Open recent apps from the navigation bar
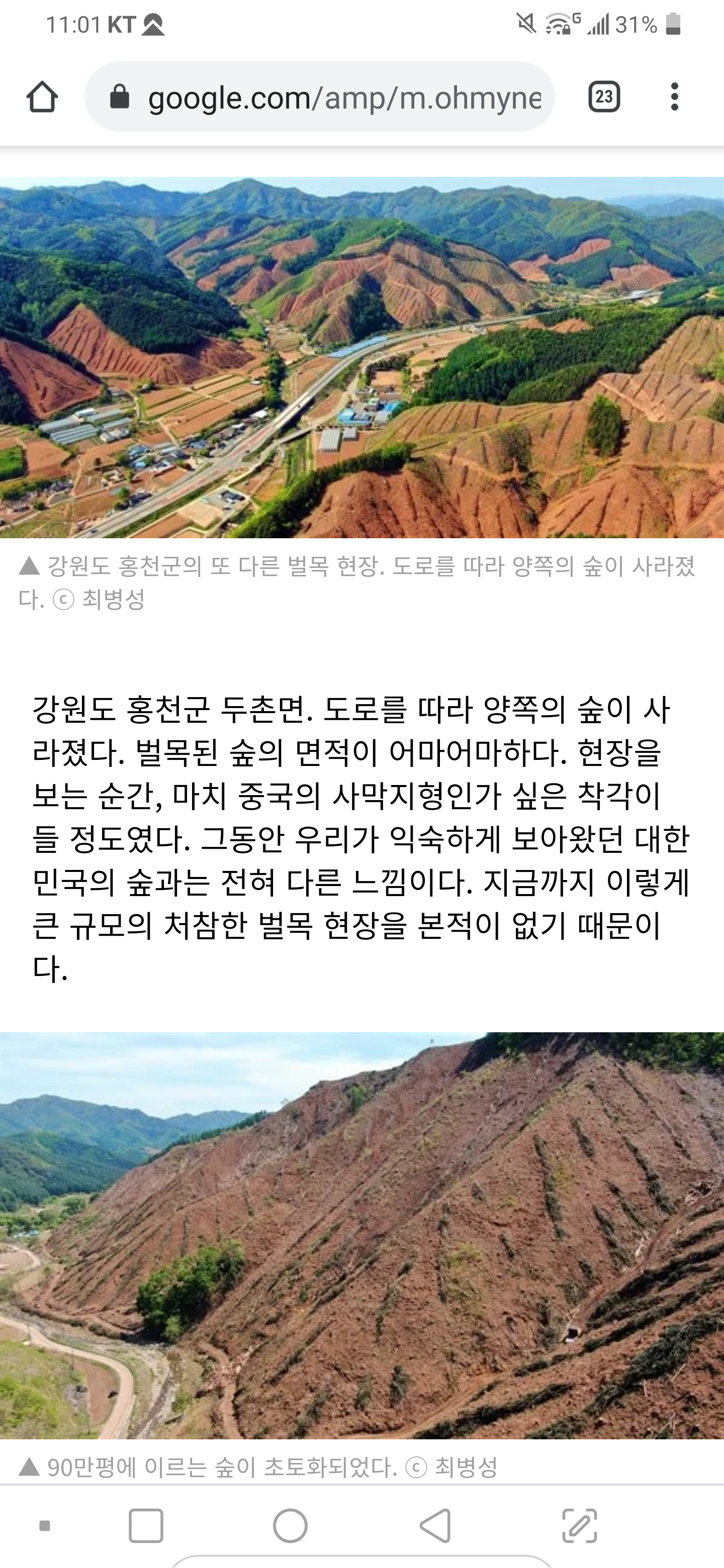The image size is (724, 1568). (146, 1525)
